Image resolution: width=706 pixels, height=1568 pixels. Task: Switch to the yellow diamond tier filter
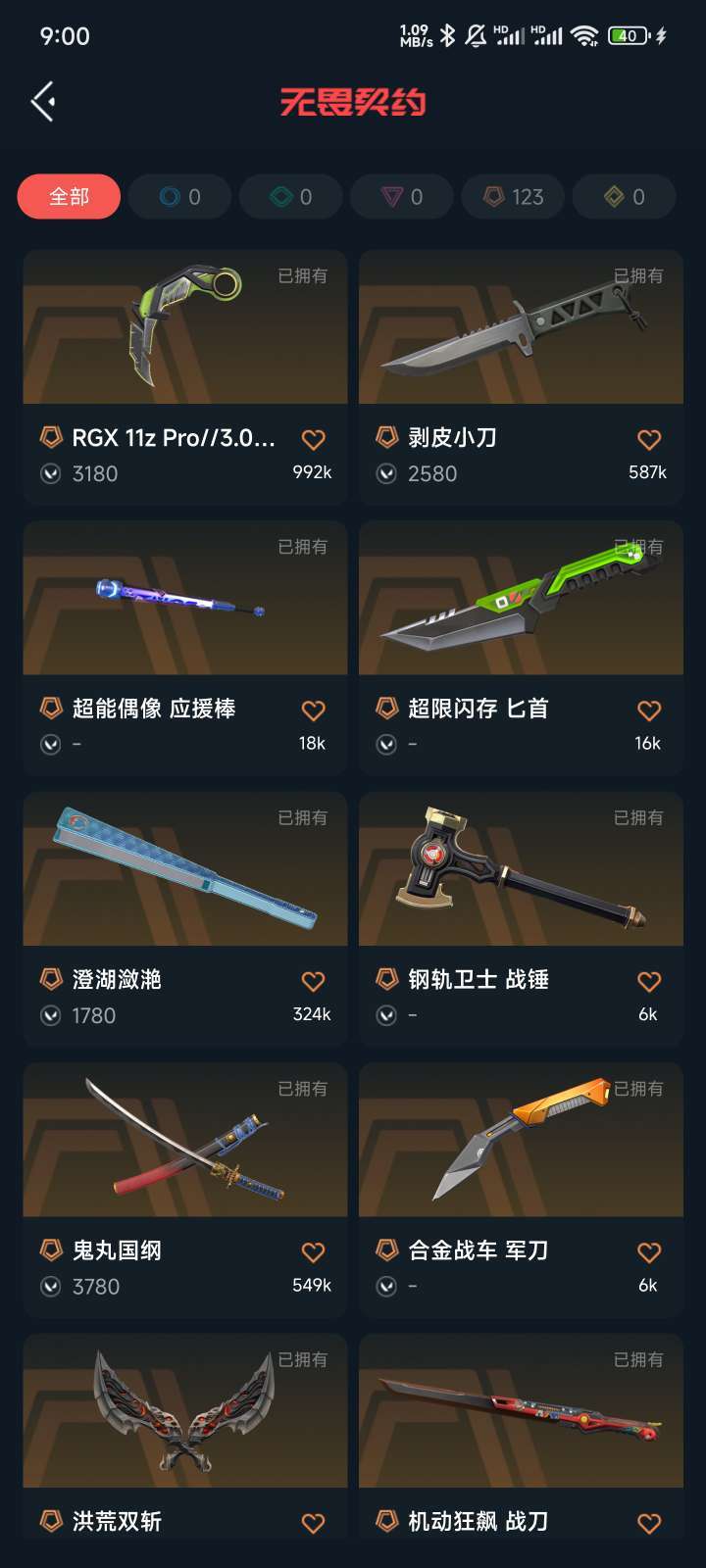(624, 197)
